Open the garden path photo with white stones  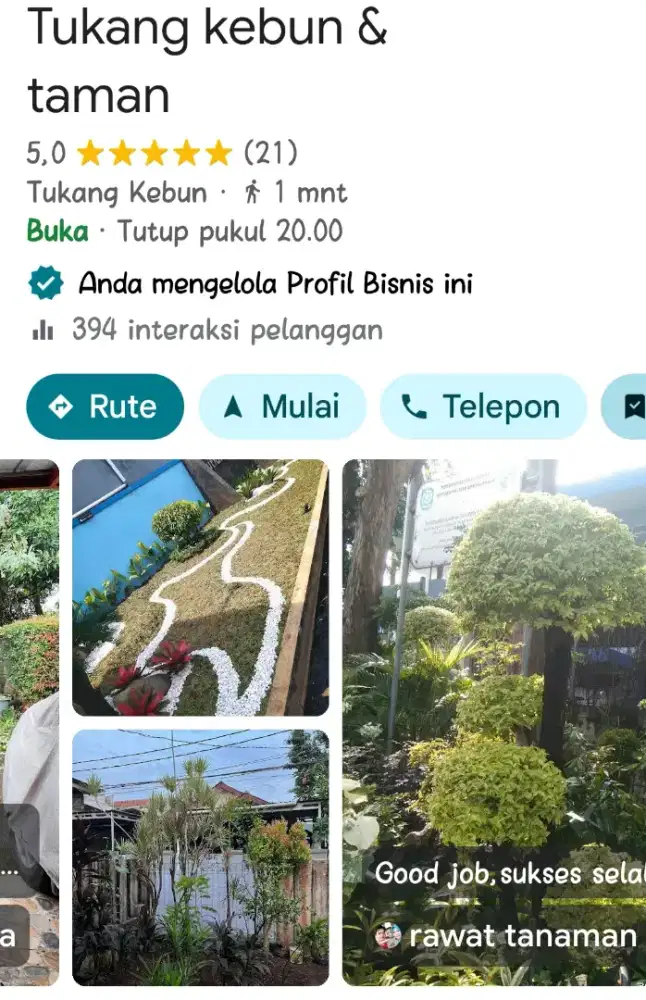pos(200,587)
